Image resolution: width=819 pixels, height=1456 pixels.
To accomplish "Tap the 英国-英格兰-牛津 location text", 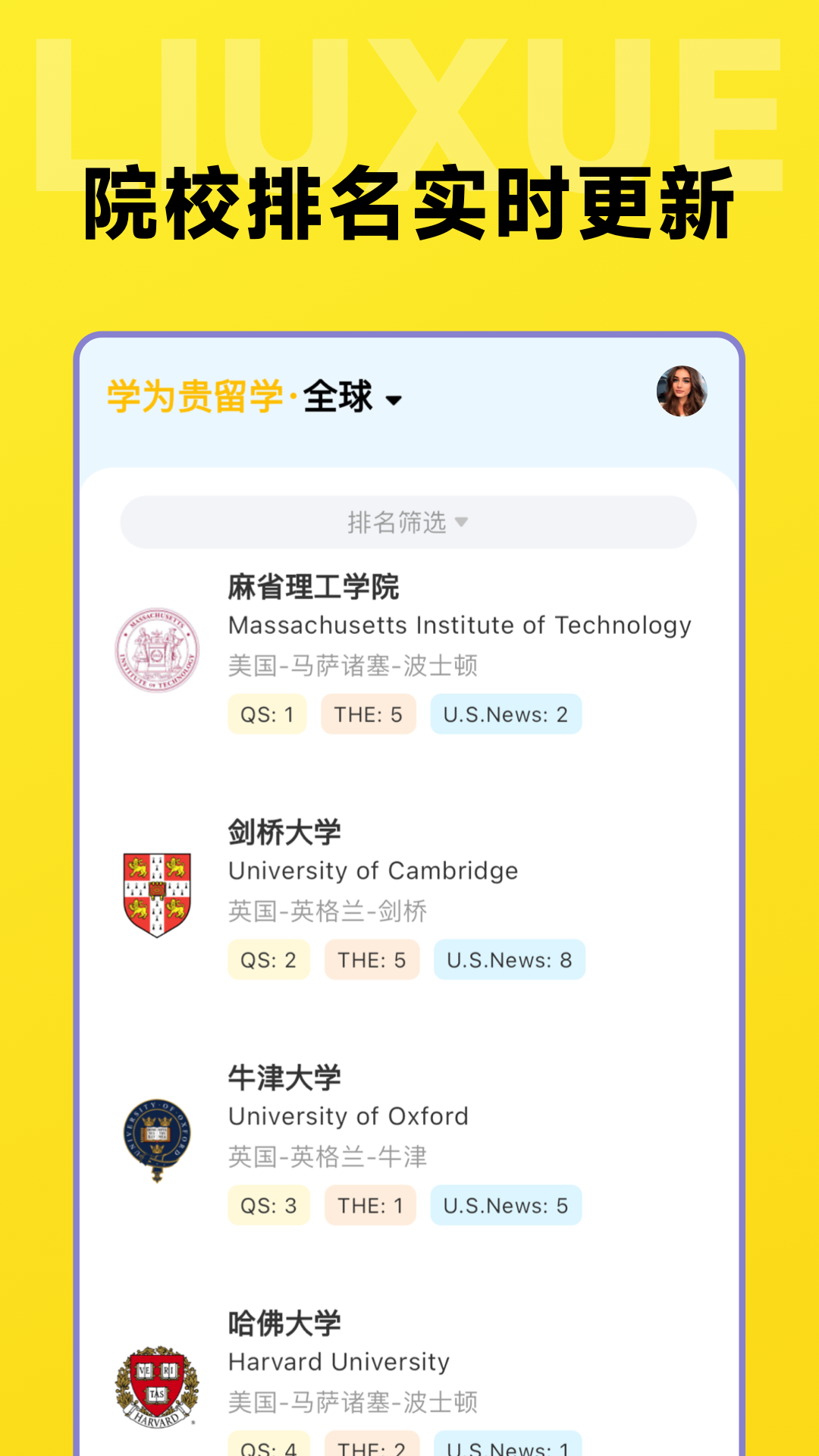I will point(328,1157).
